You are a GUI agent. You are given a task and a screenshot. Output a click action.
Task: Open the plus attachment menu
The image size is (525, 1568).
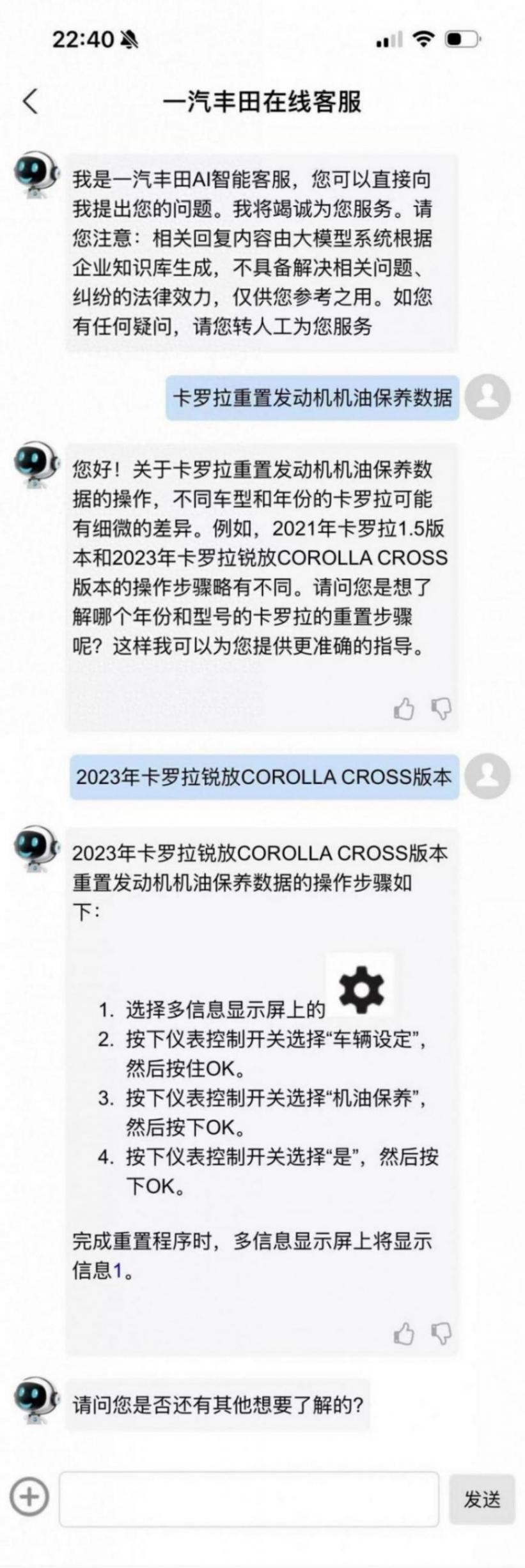tap(29, 1496)
